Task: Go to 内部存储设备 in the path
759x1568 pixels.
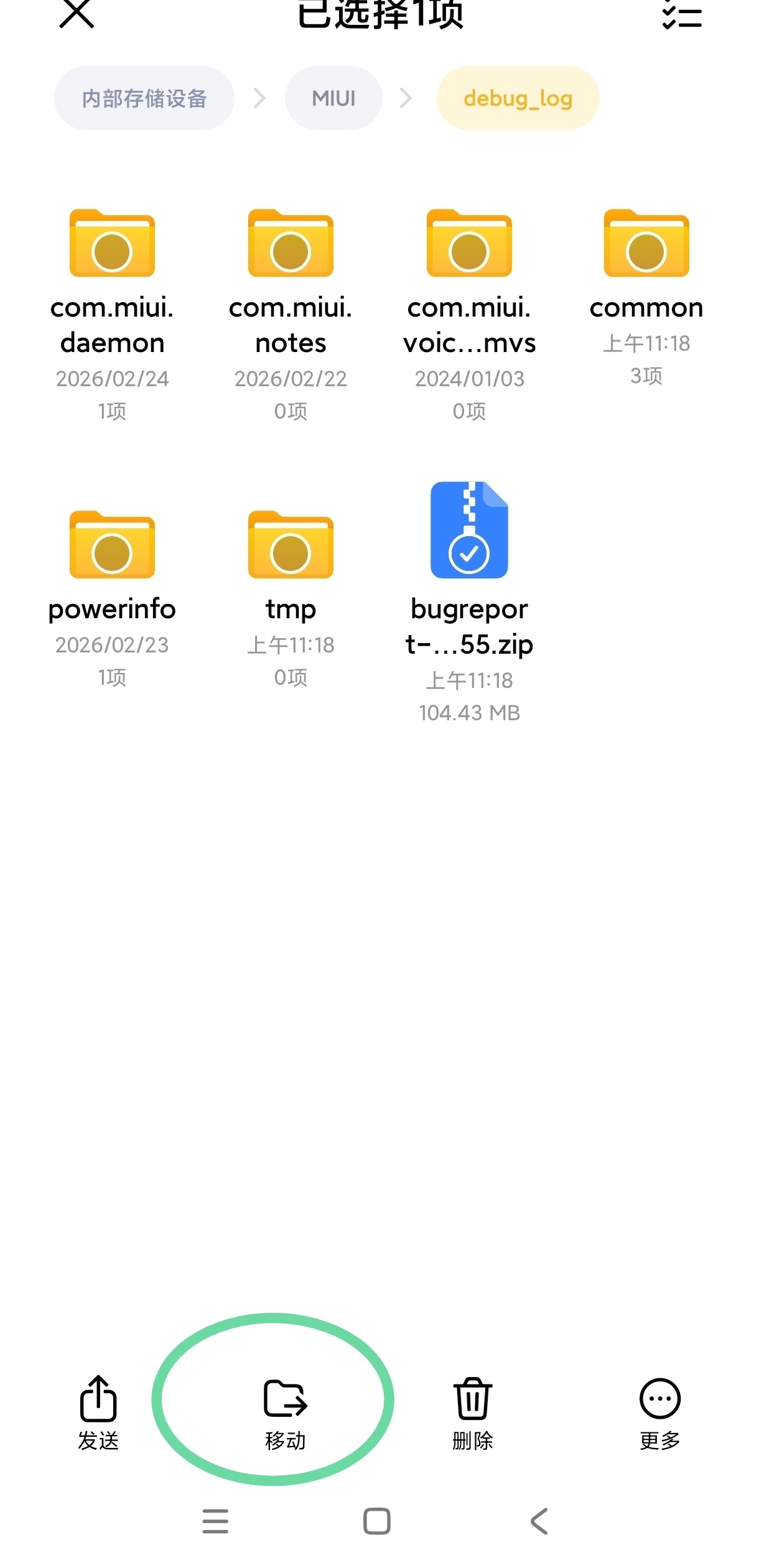Action: (144, 98)
